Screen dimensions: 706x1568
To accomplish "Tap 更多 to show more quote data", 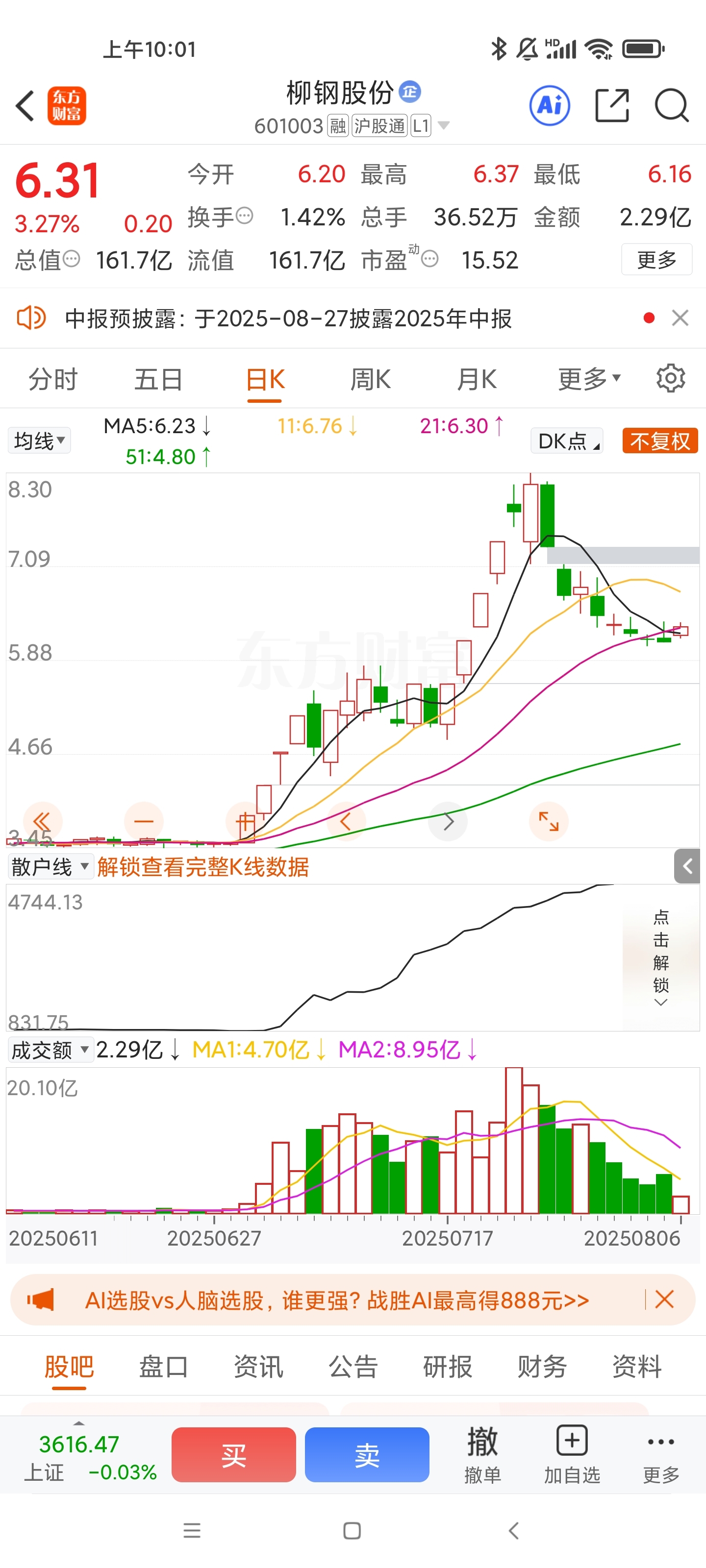I will (656, 260).
